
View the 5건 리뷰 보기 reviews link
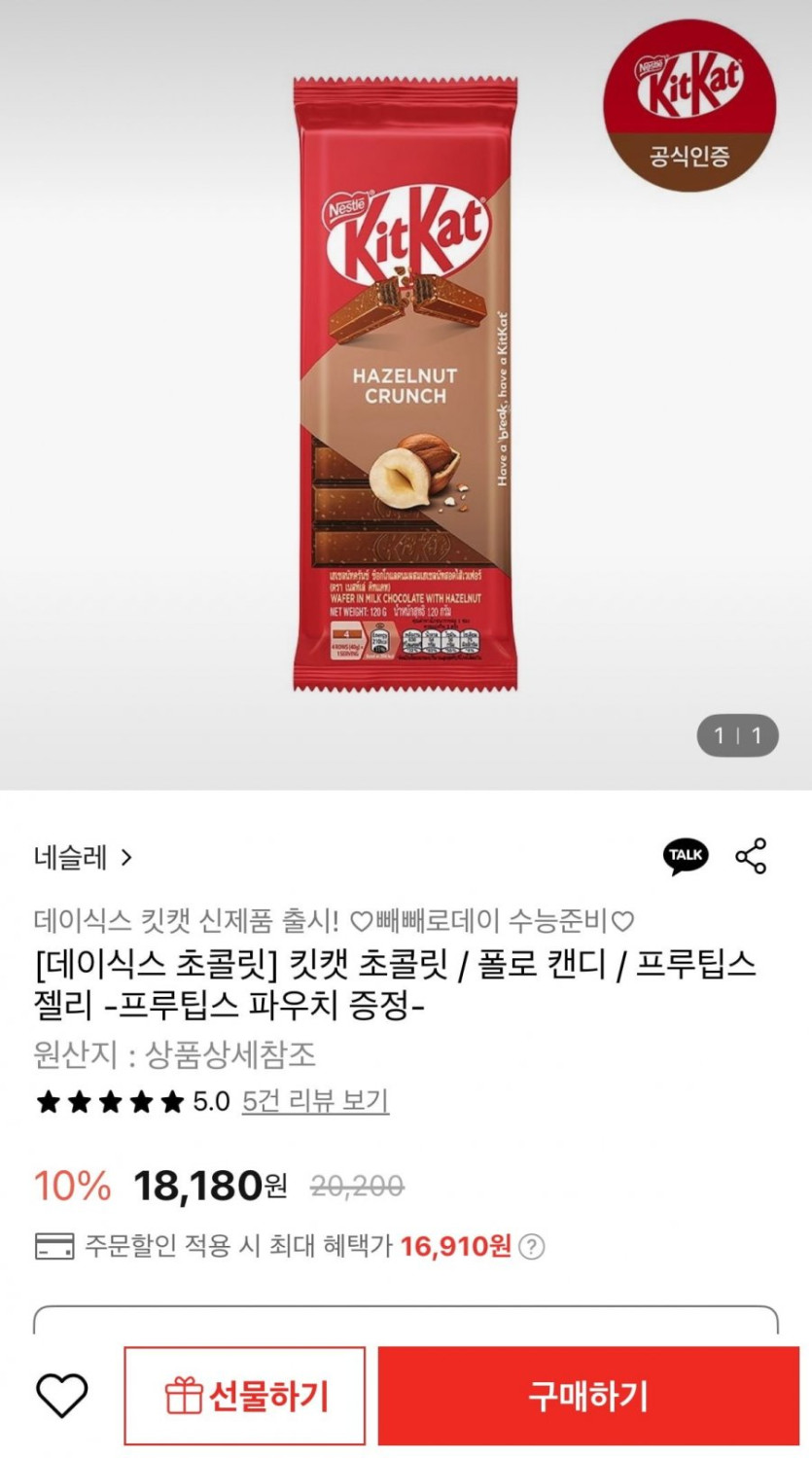[x=315, y=1101]
